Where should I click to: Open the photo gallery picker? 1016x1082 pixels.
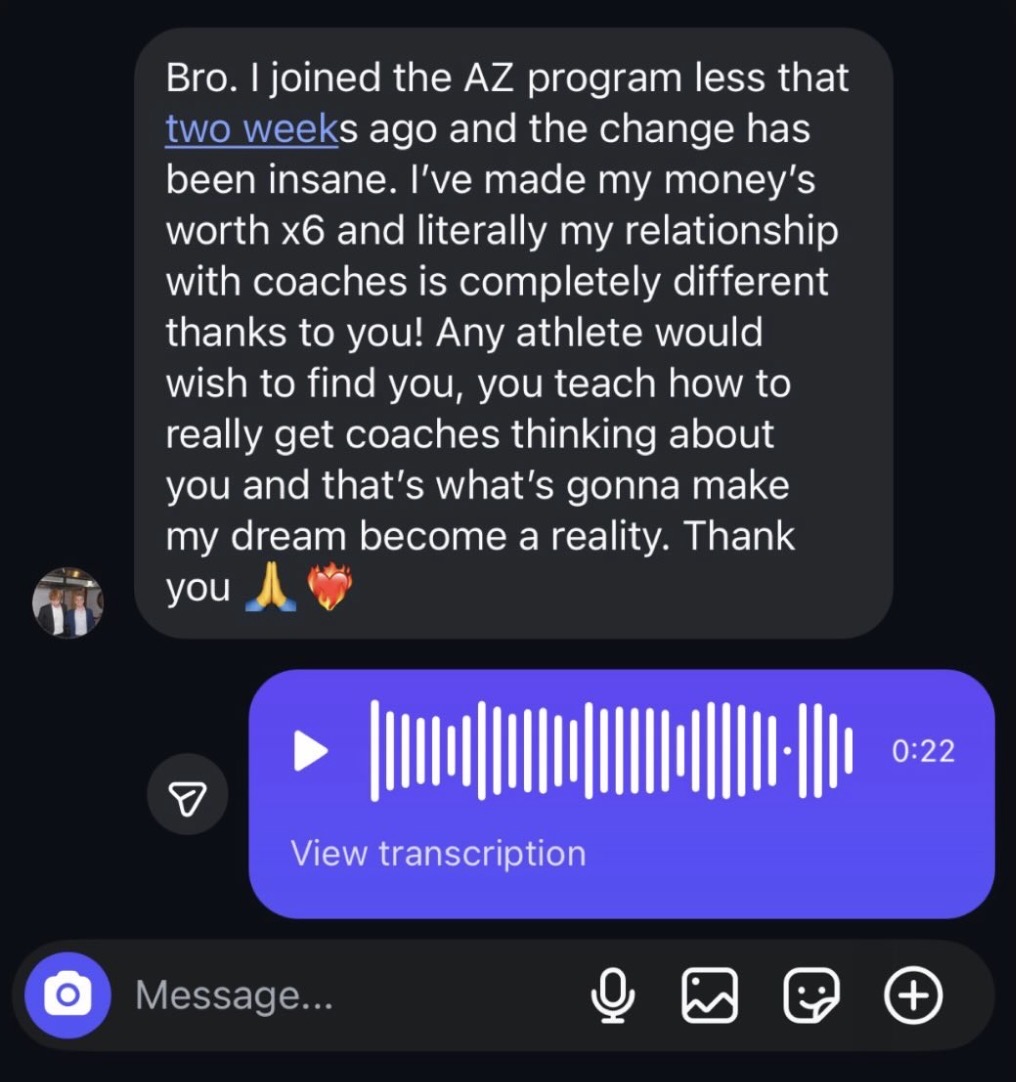coord(709,995)
